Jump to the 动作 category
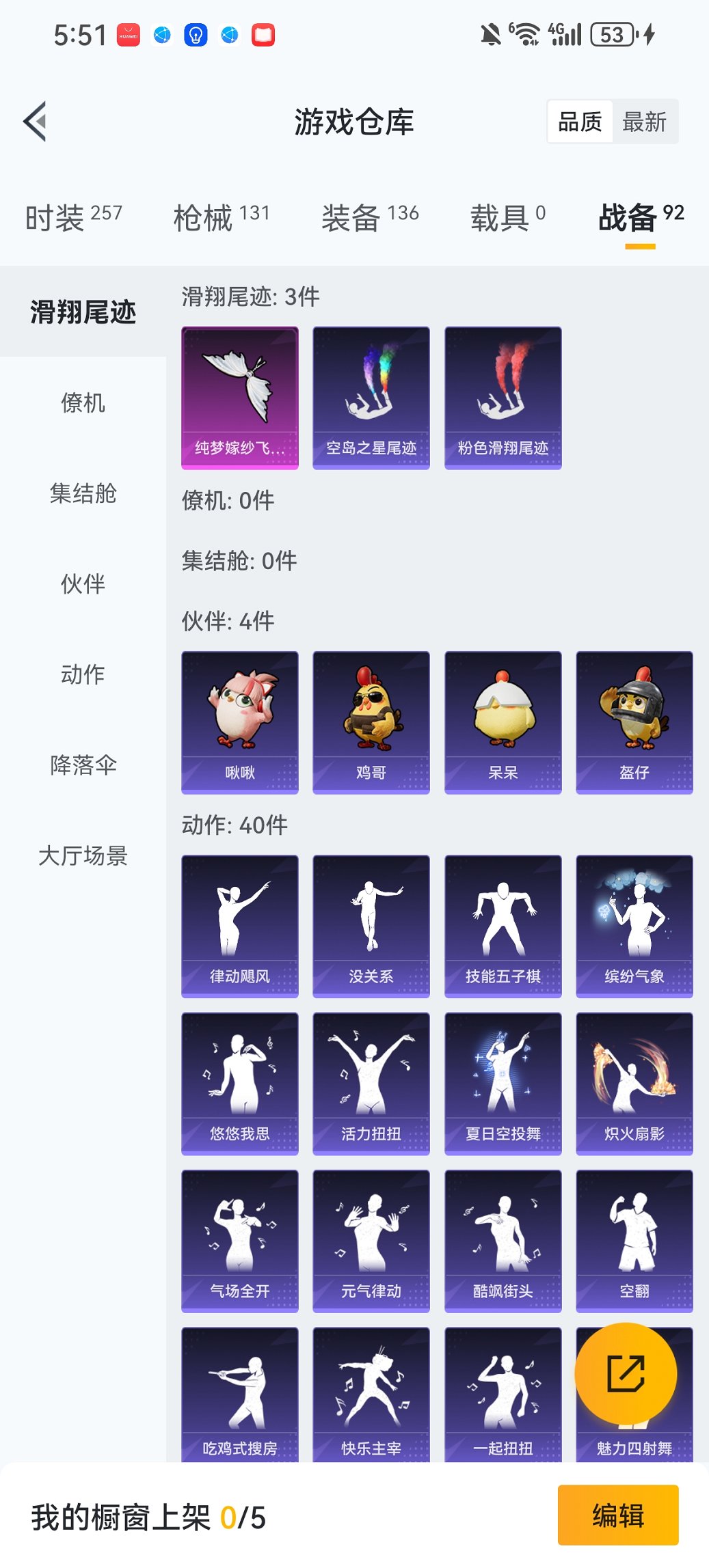Viewport: 709px width, 1568px height. tap(83, 674)
